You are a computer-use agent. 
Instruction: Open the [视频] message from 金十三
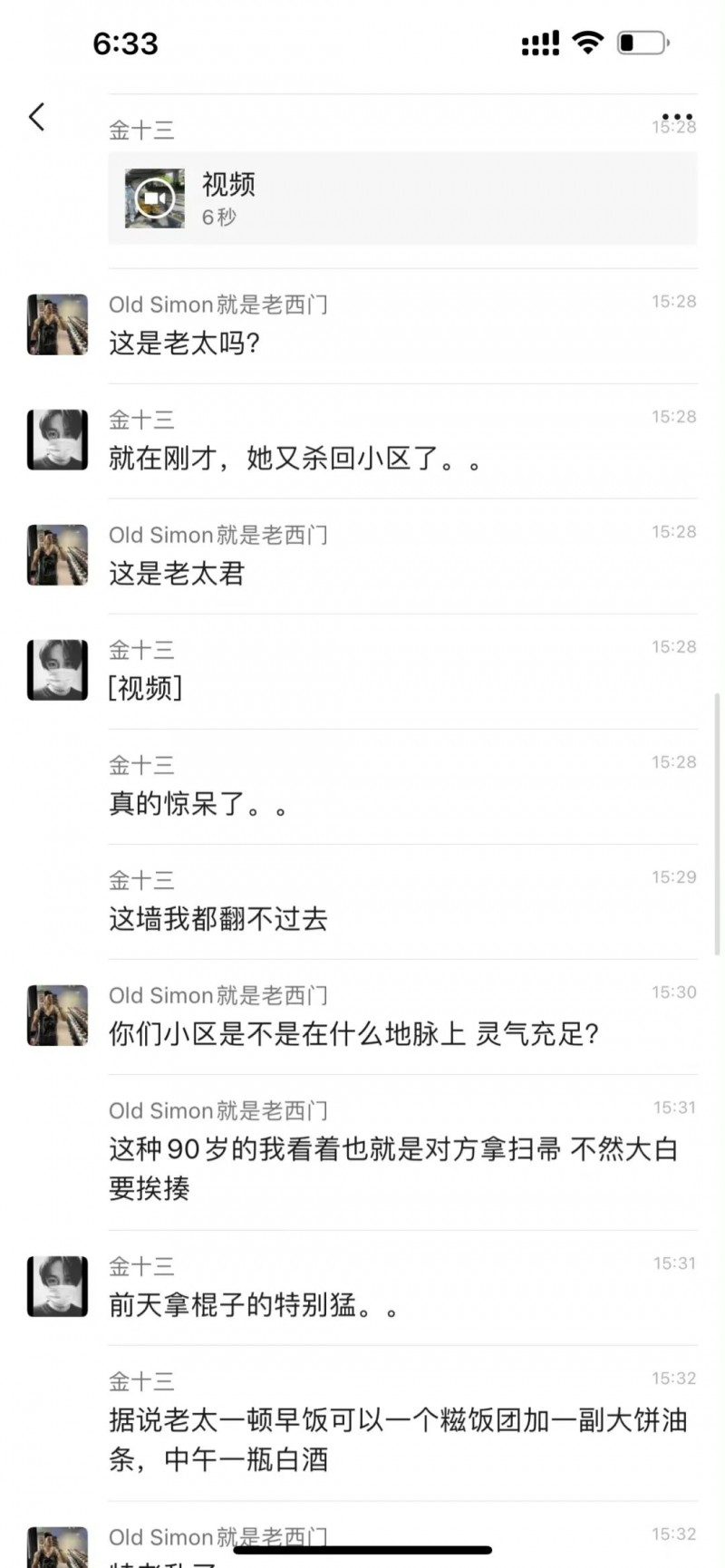click(145, 688)
